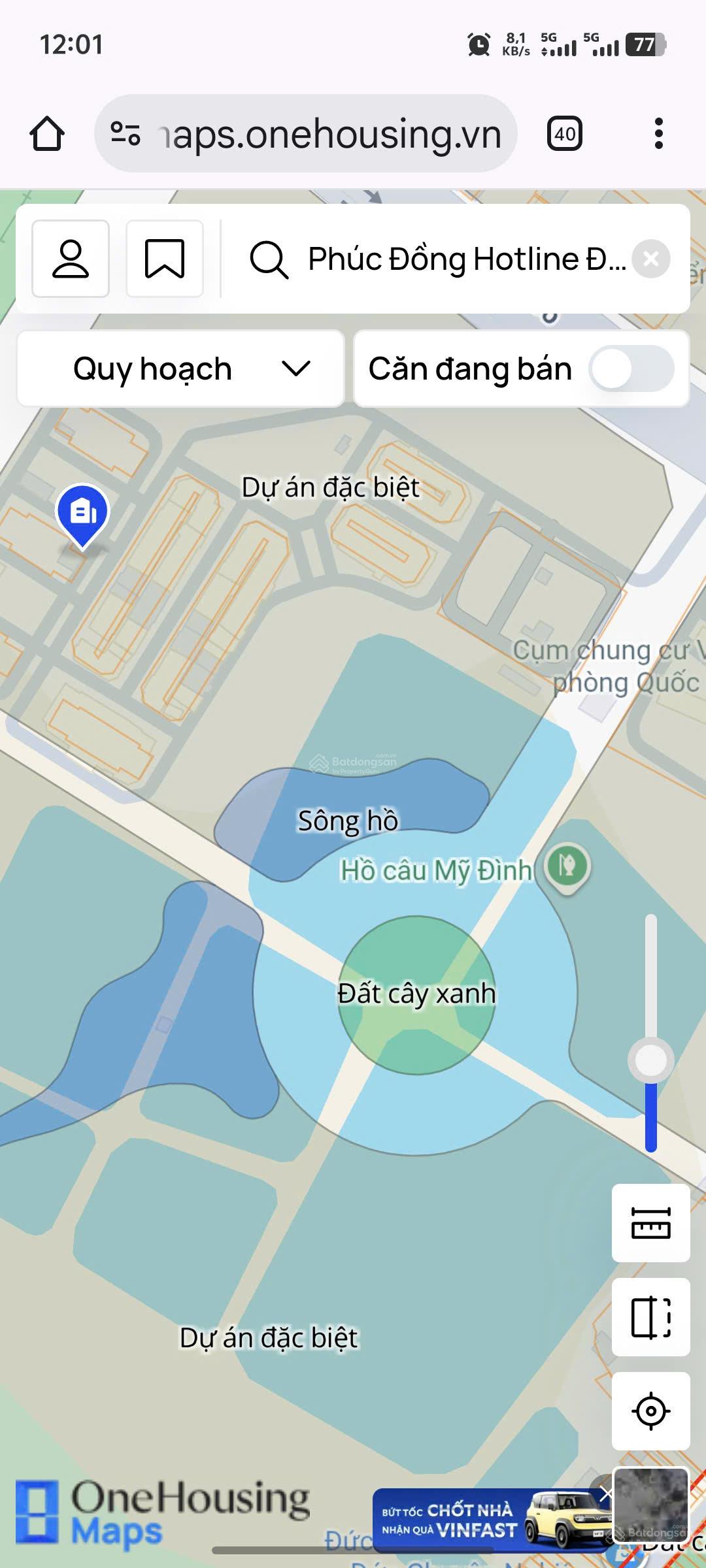Image resolution: width=706 pixels, height=1568 pixels.
Task: Activate the split map comparison view
Action: [650, 1317]
